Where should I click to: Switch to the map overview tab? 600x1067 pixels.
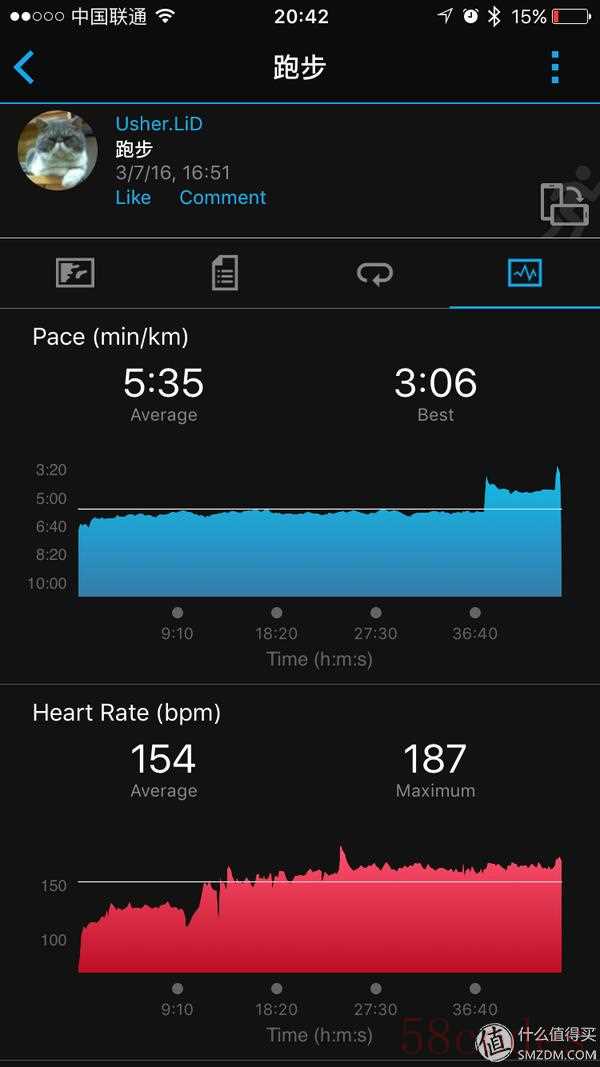75,274
